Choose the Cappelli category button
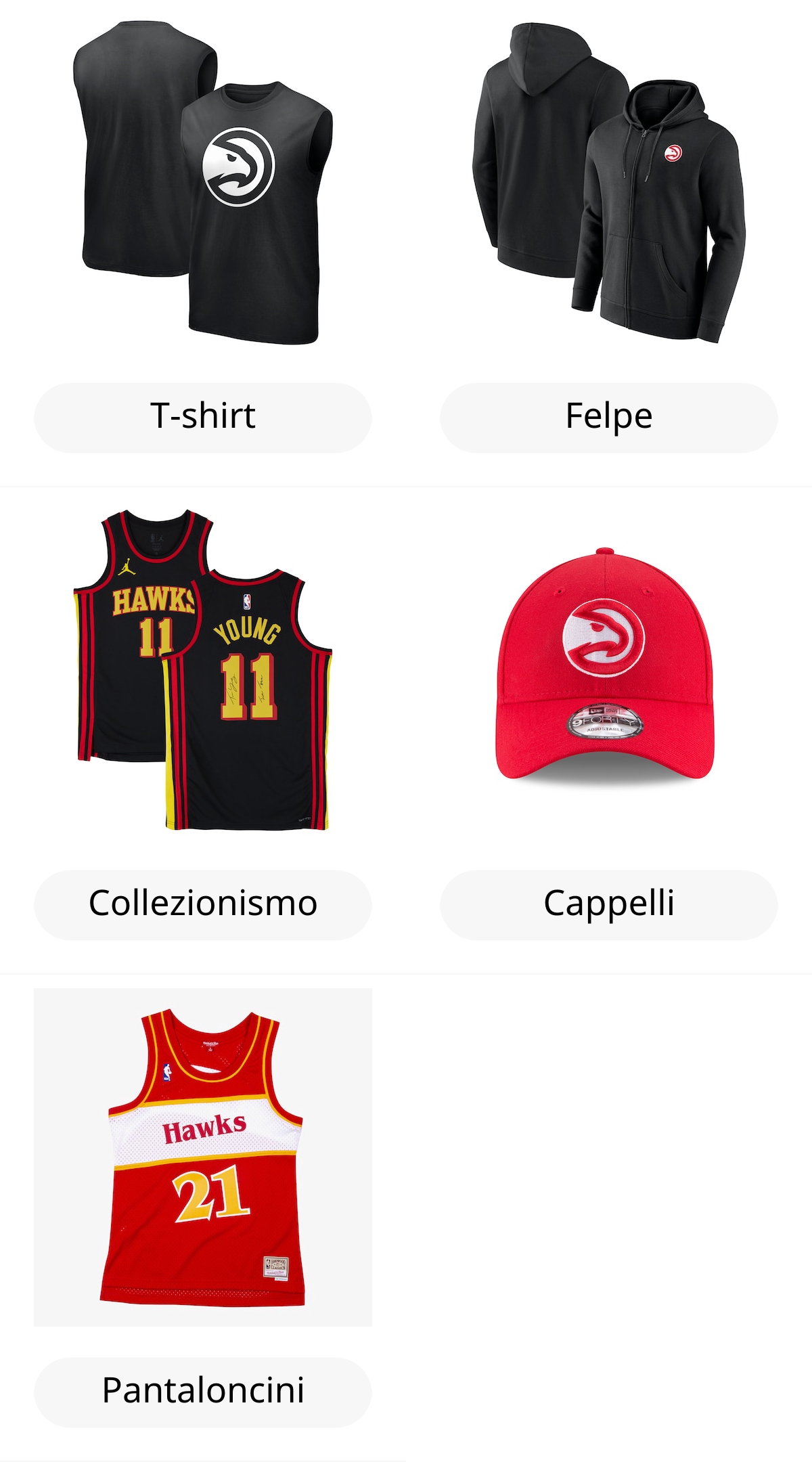This screenshot has width=812, height=1462. (609, 904)
